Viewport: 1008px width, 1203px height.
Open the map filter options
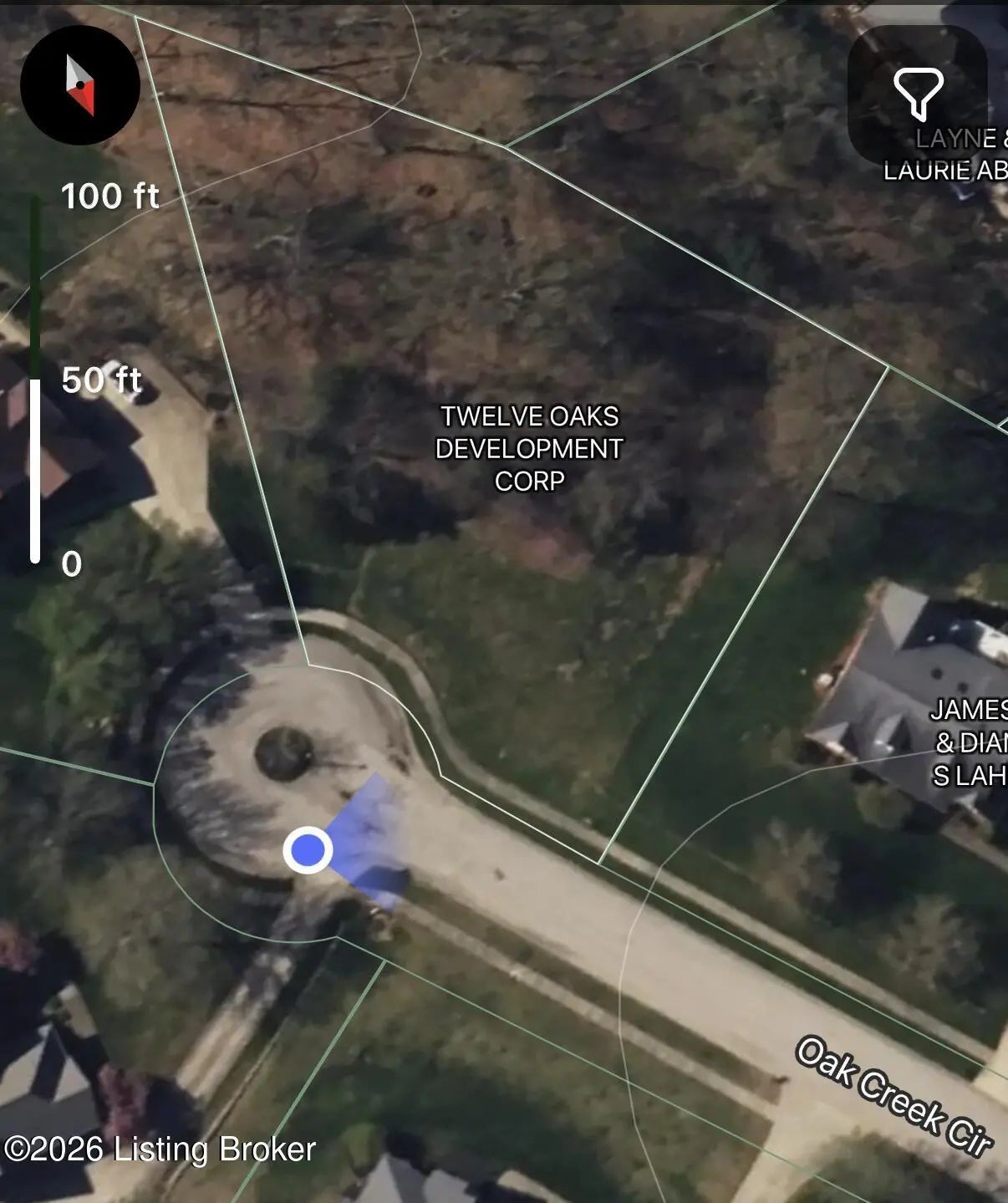coord(918,94)
